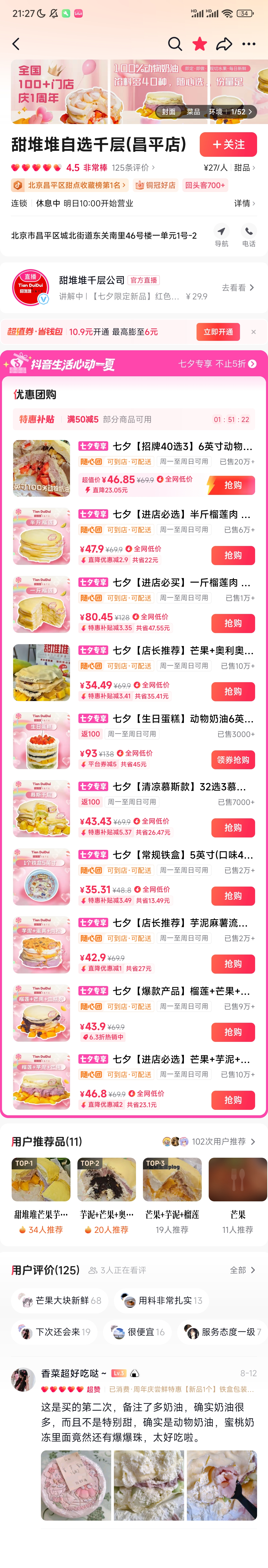The image size is (268, 1568).
Task: Grab the 6英寸动物奶油 deal at ¥46.85
Action: pos(233,485)
